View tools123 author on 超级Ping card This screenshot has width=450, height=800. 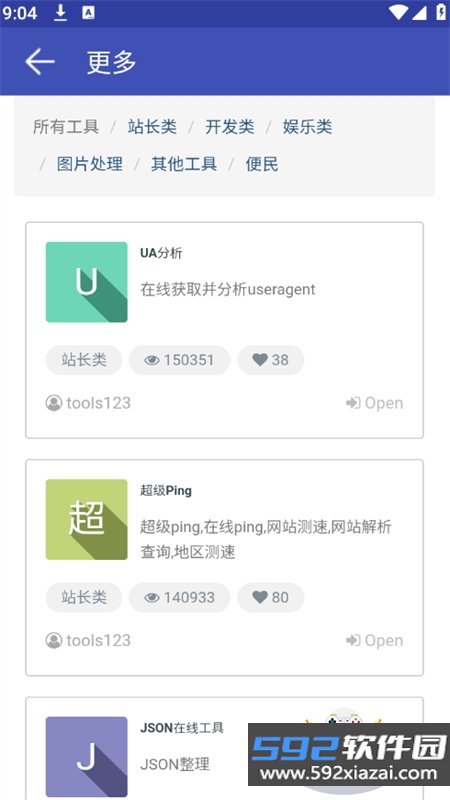coord(88,640)
